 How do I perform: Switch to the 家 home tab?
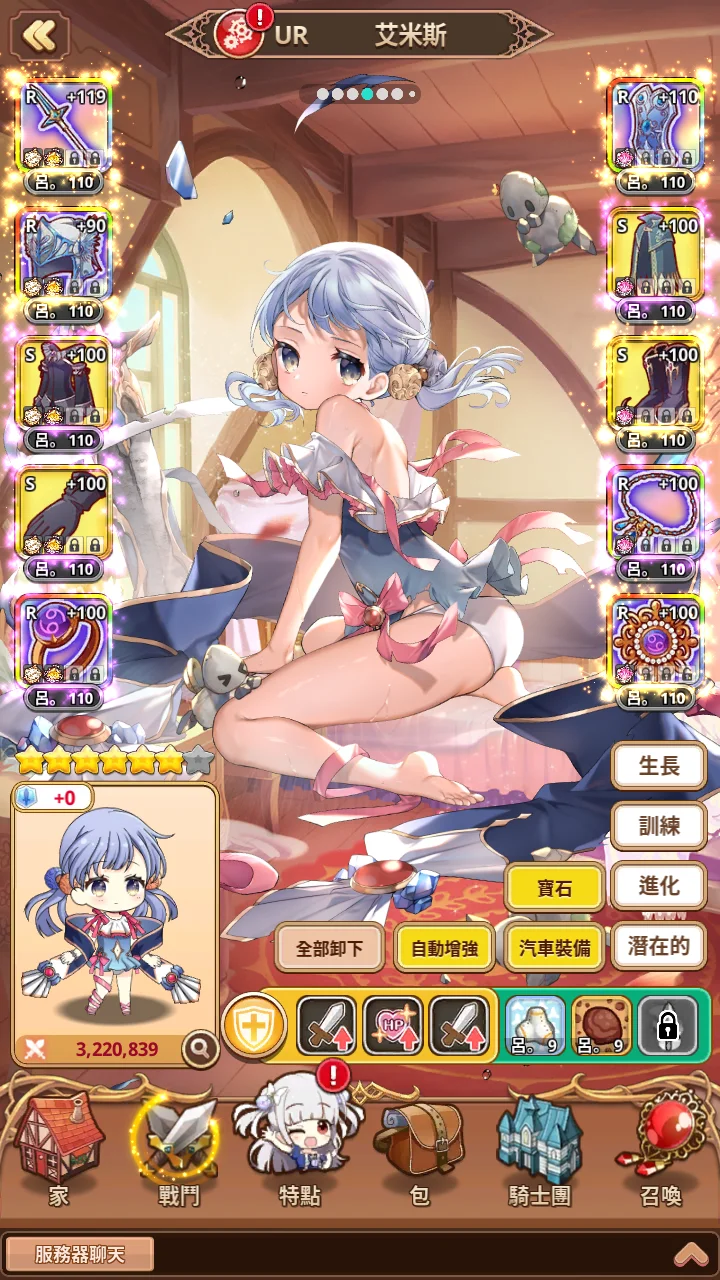[59, 1150]
